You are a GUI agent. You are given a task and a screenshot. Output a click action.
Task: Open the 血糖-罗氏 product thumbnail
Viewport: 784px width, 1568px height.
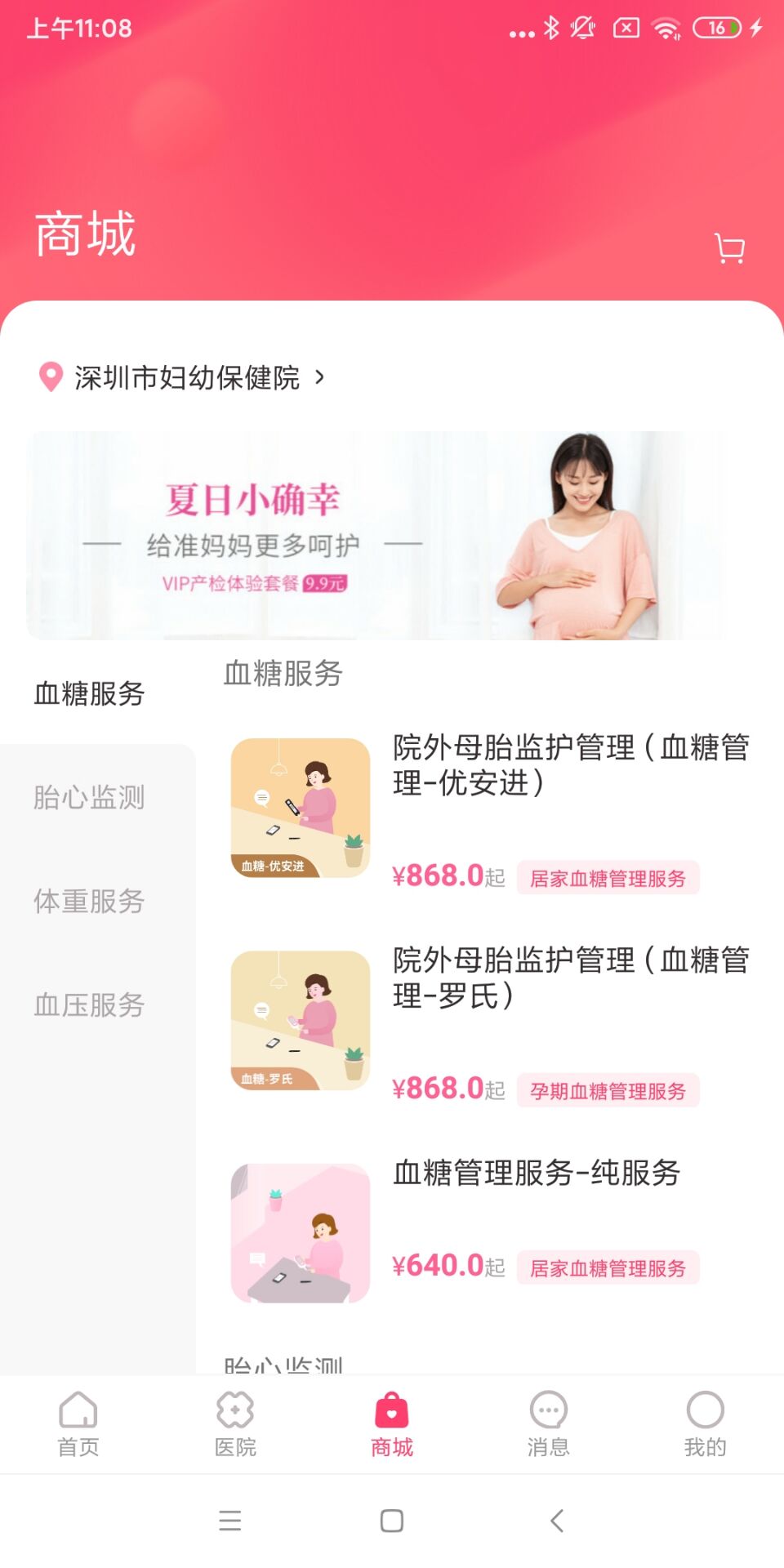pyautogui.click(x=300, y=1021)
